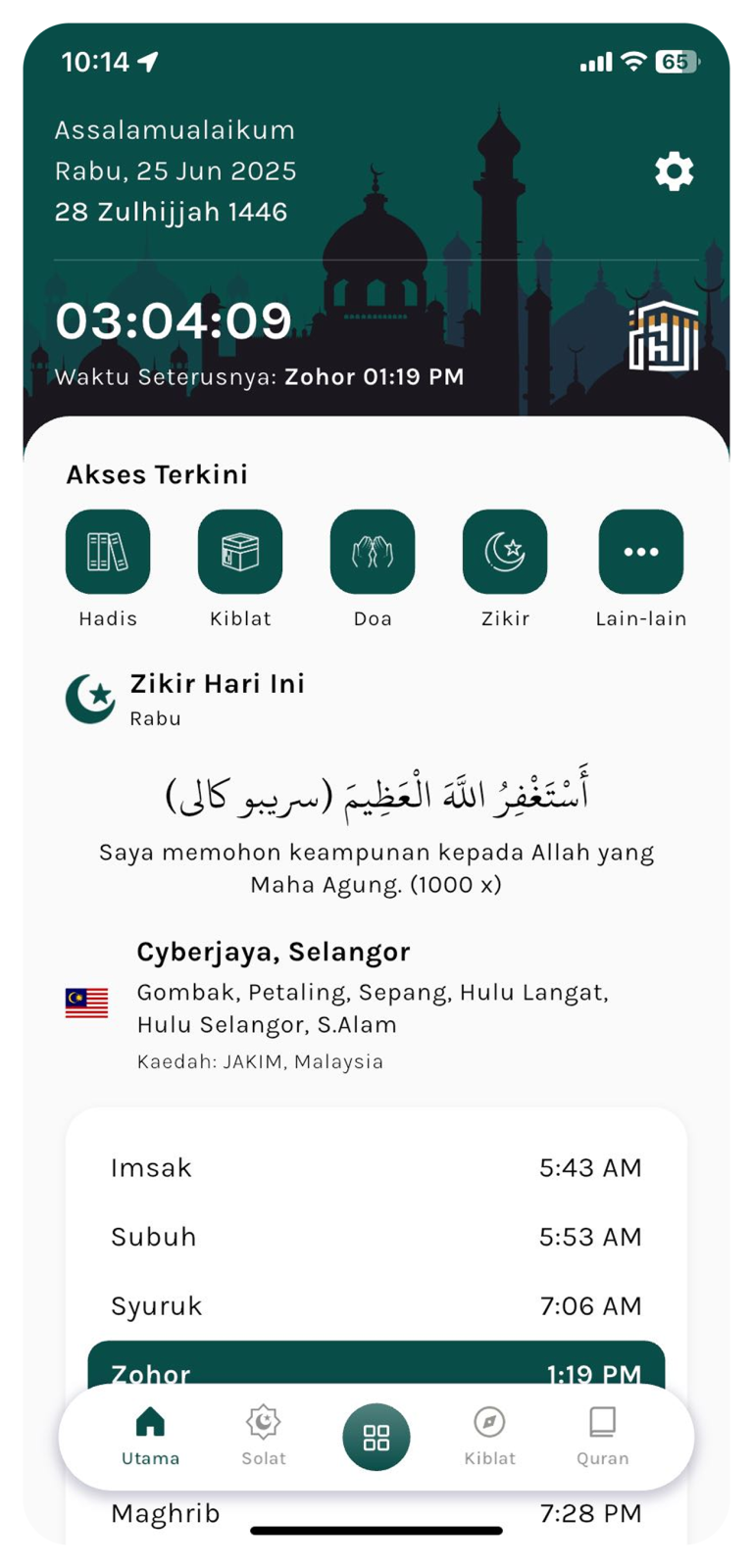Open the Zikir shortcut
753x1568 pixels.
coord(505,552)
